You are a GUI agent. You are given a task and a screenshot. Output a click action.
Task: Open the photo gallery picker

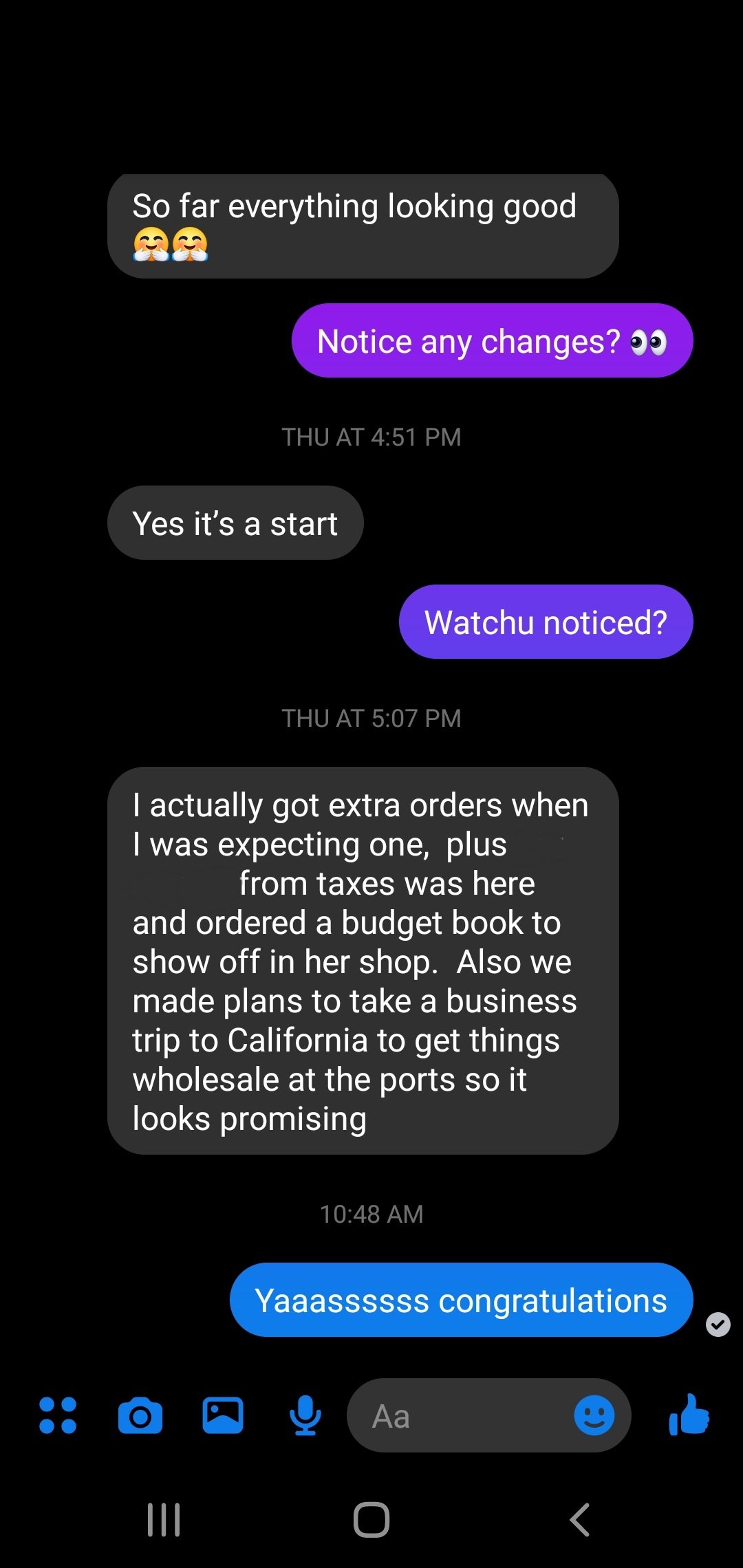223,1415
